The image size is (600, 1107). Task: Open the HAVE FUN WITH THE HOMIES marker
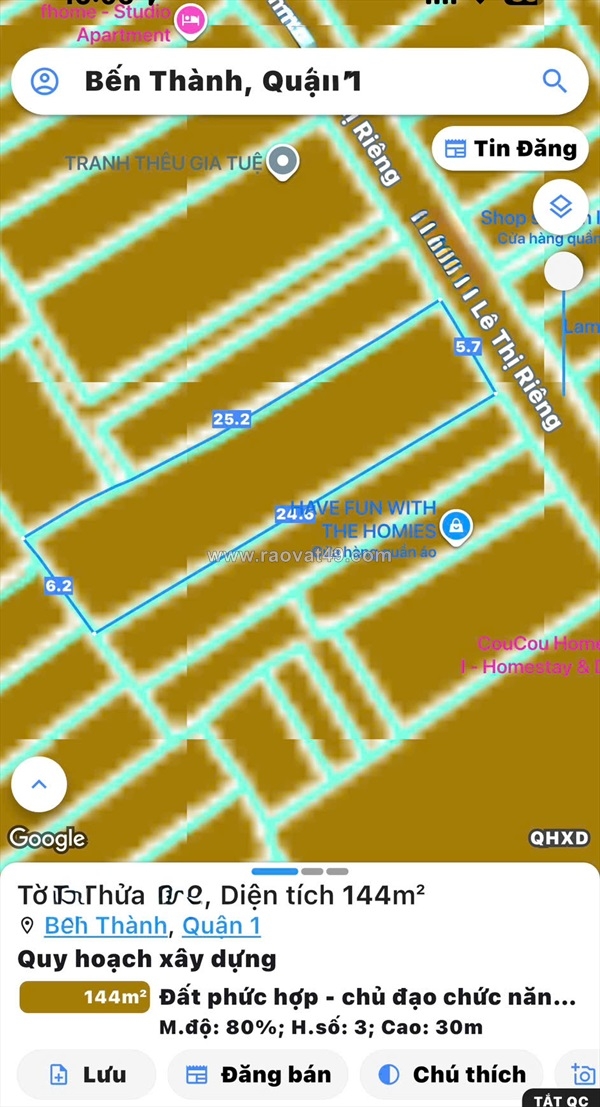click(x=456, y=524)
